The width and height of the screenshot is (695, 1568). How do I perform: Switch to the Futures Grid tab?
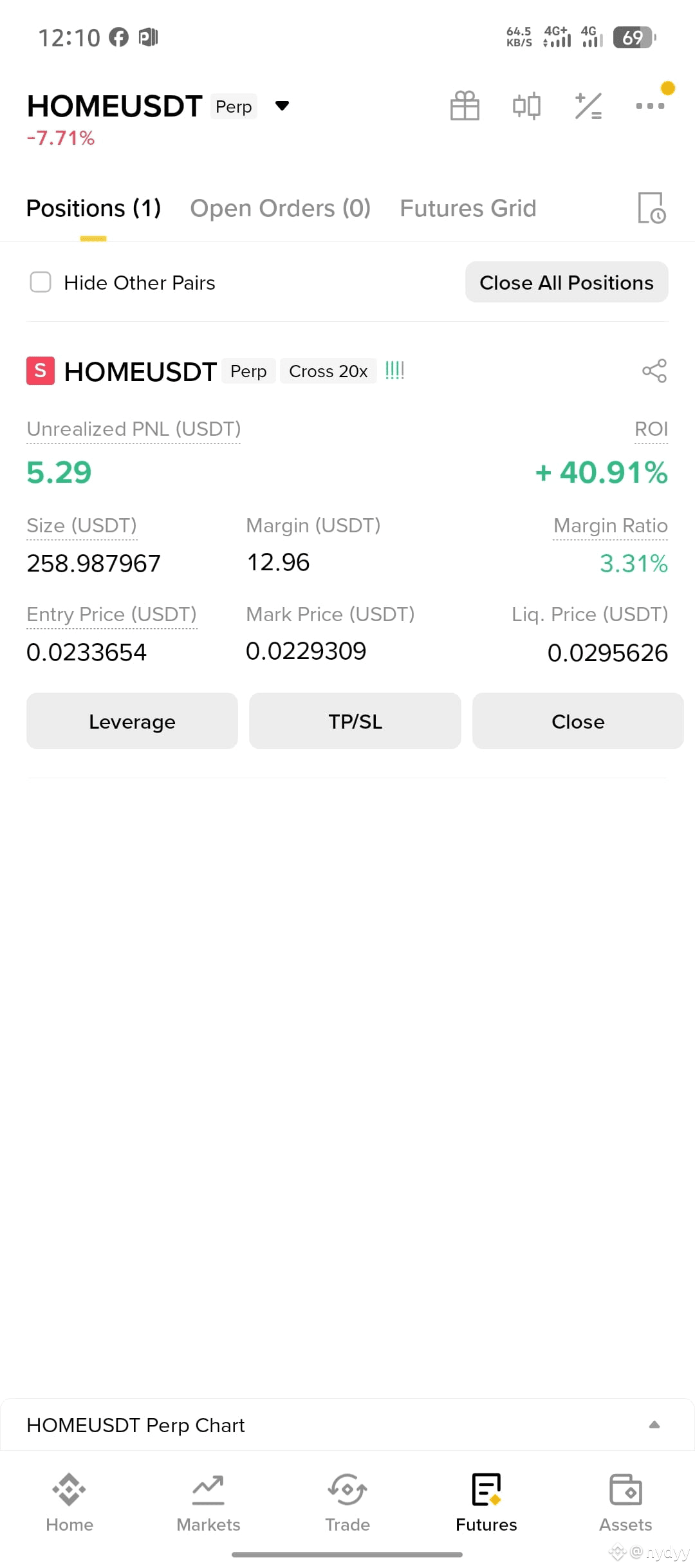coord(468,209)
